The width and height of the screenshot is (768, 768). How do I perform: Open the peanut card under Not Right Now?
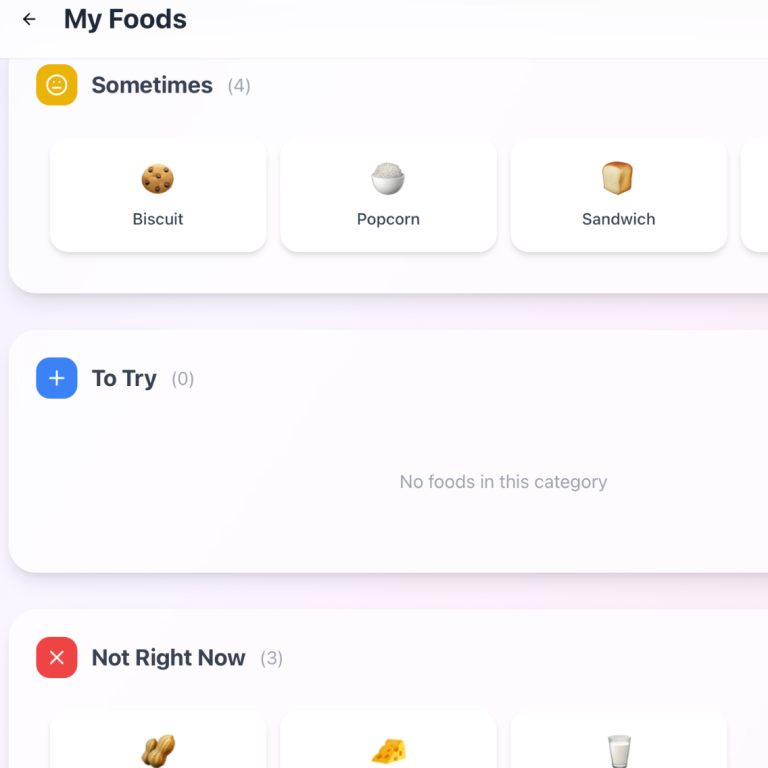pyautogui.click(x=158, y=745)
